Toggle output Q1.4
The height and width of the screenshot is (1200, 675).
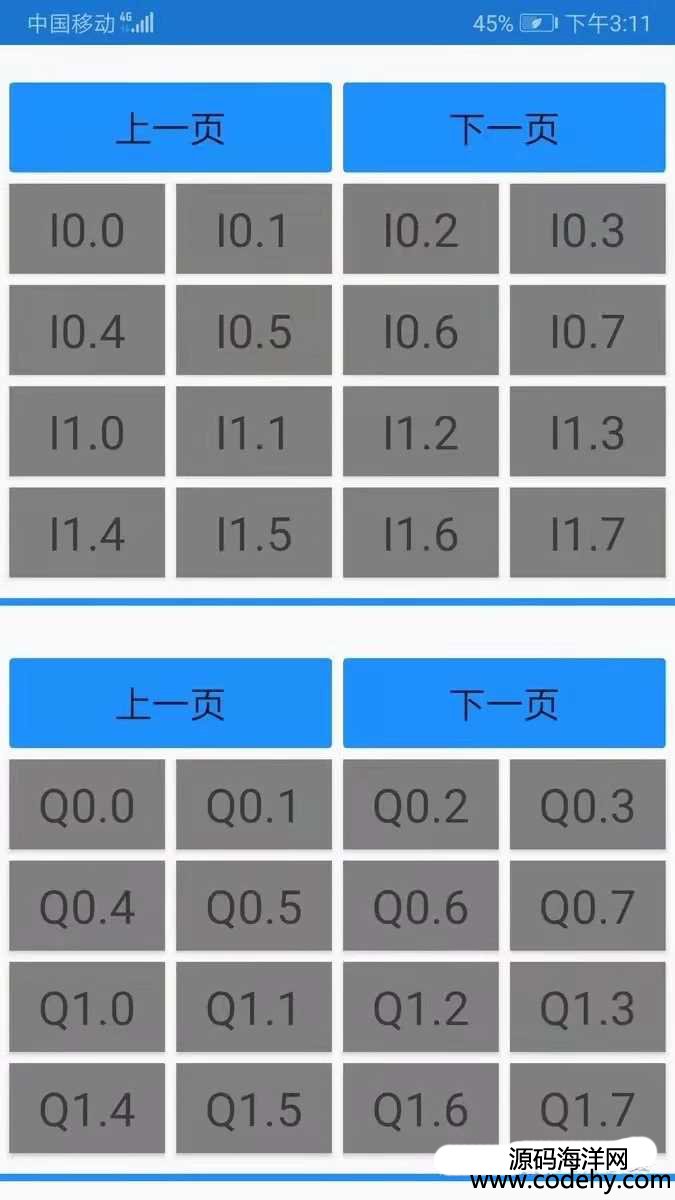click(x=87, y=1108)
